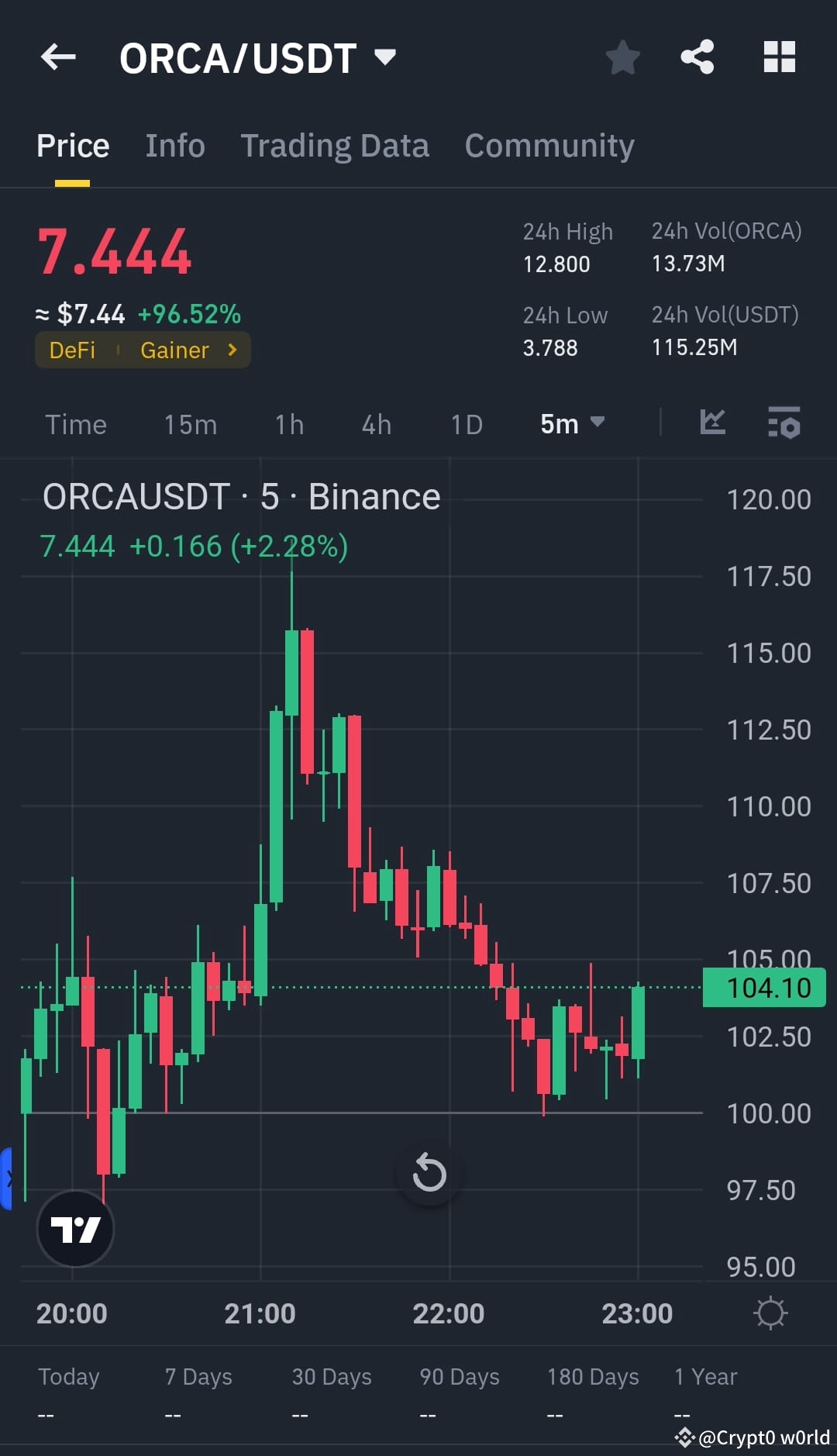Tap the back arrow
The height and width of the screenshot is (1456, 837).
point(57,57)
